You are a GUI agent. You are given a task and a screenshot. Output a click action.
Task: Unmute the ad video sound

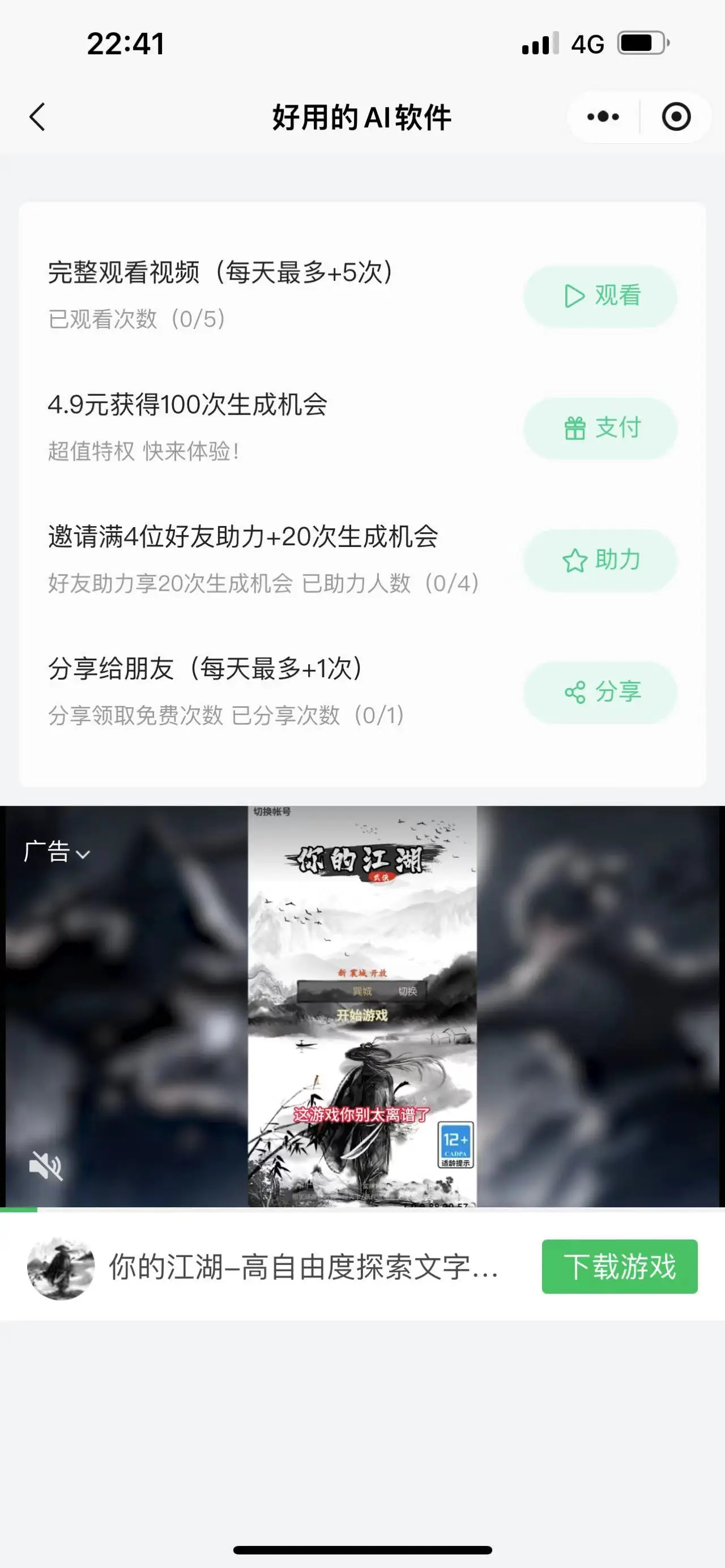(46, 1167)
